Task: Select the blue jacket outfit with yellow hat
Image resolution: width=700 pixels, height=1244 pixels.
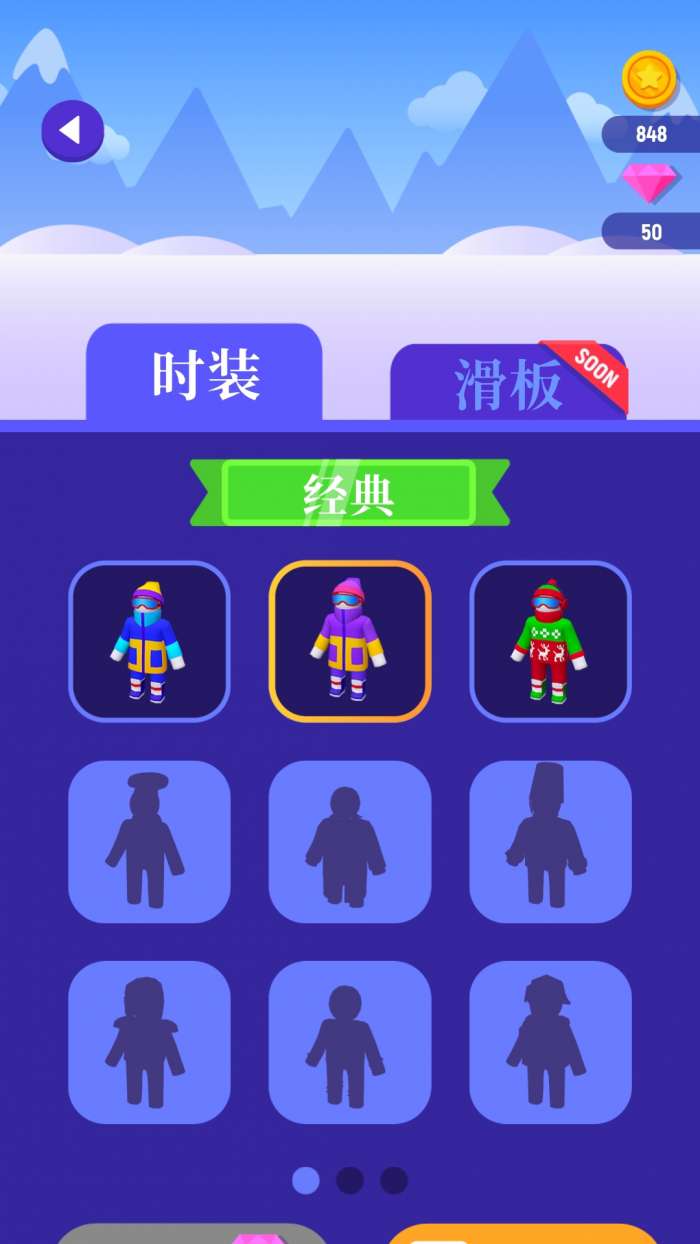Action: coord(149,641)
